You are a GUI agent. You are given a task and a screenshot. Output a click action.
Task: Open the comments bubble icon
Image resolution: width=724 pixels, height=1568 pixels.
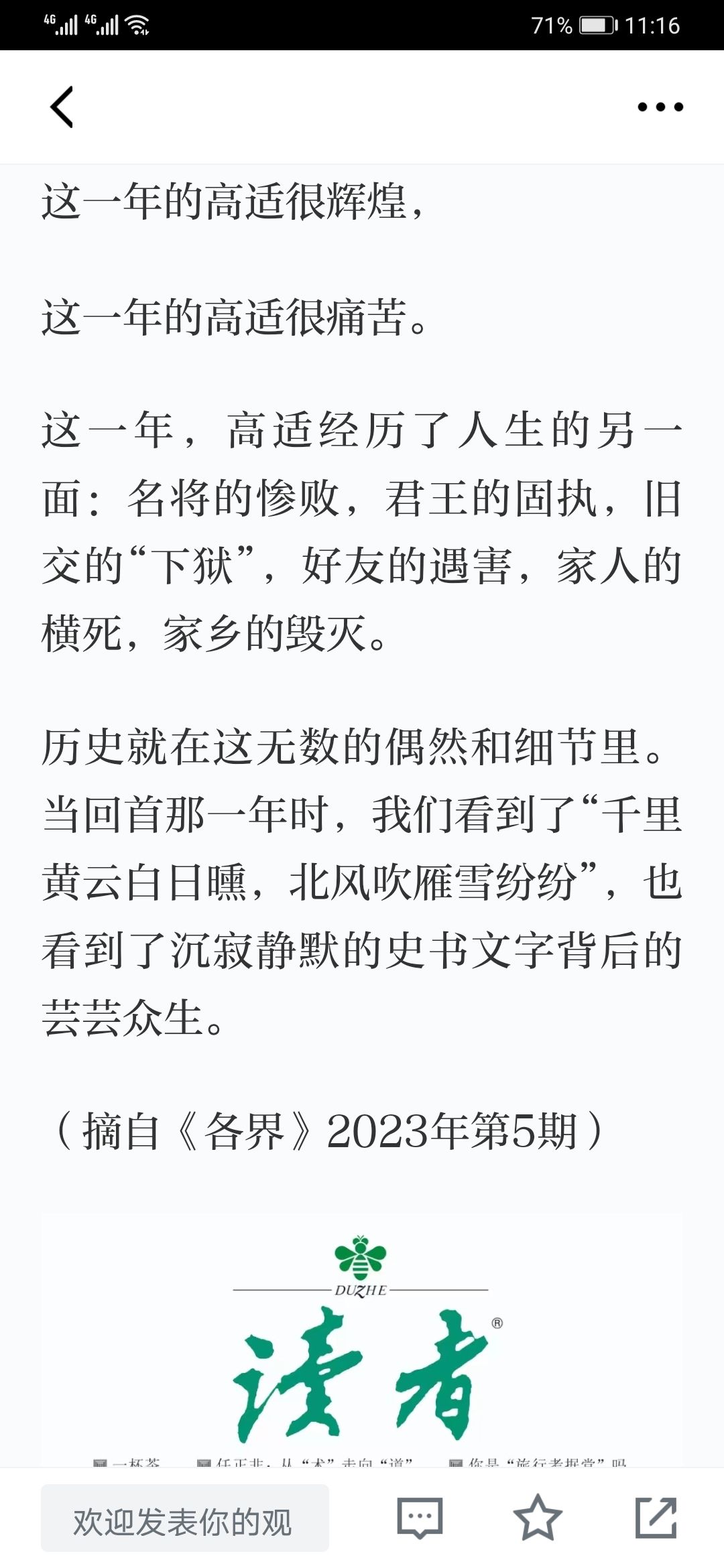coord(420,1518)
